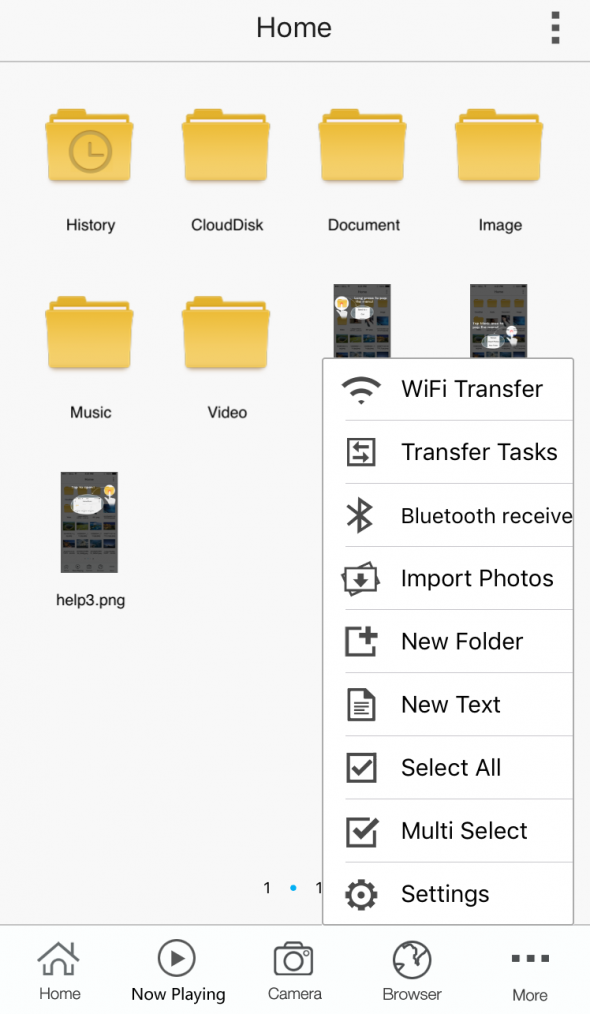Open Transfer Tasks
The height and width of the screenshot is (1014, 590).
[x=448, y=452]
